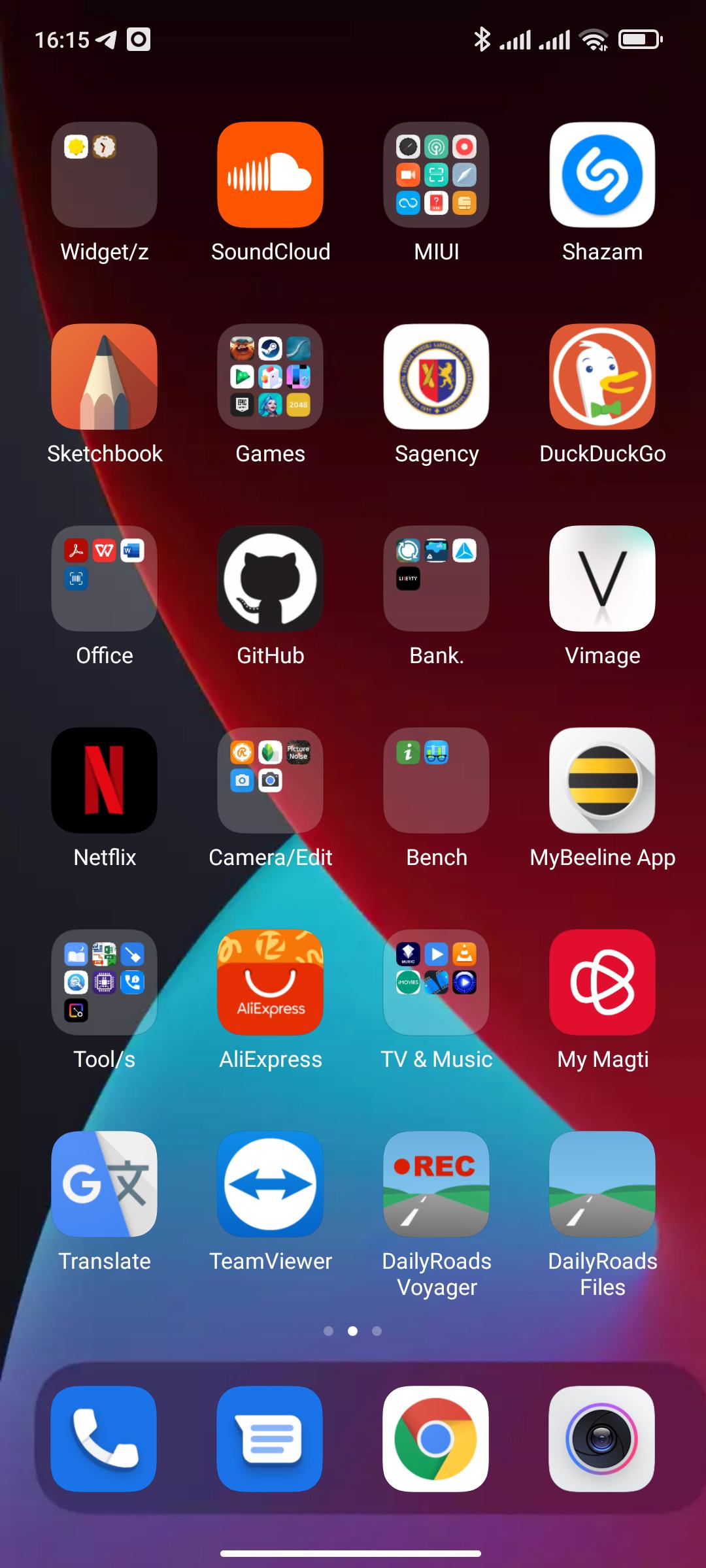Open the SoundCloud app

point(270,174)
